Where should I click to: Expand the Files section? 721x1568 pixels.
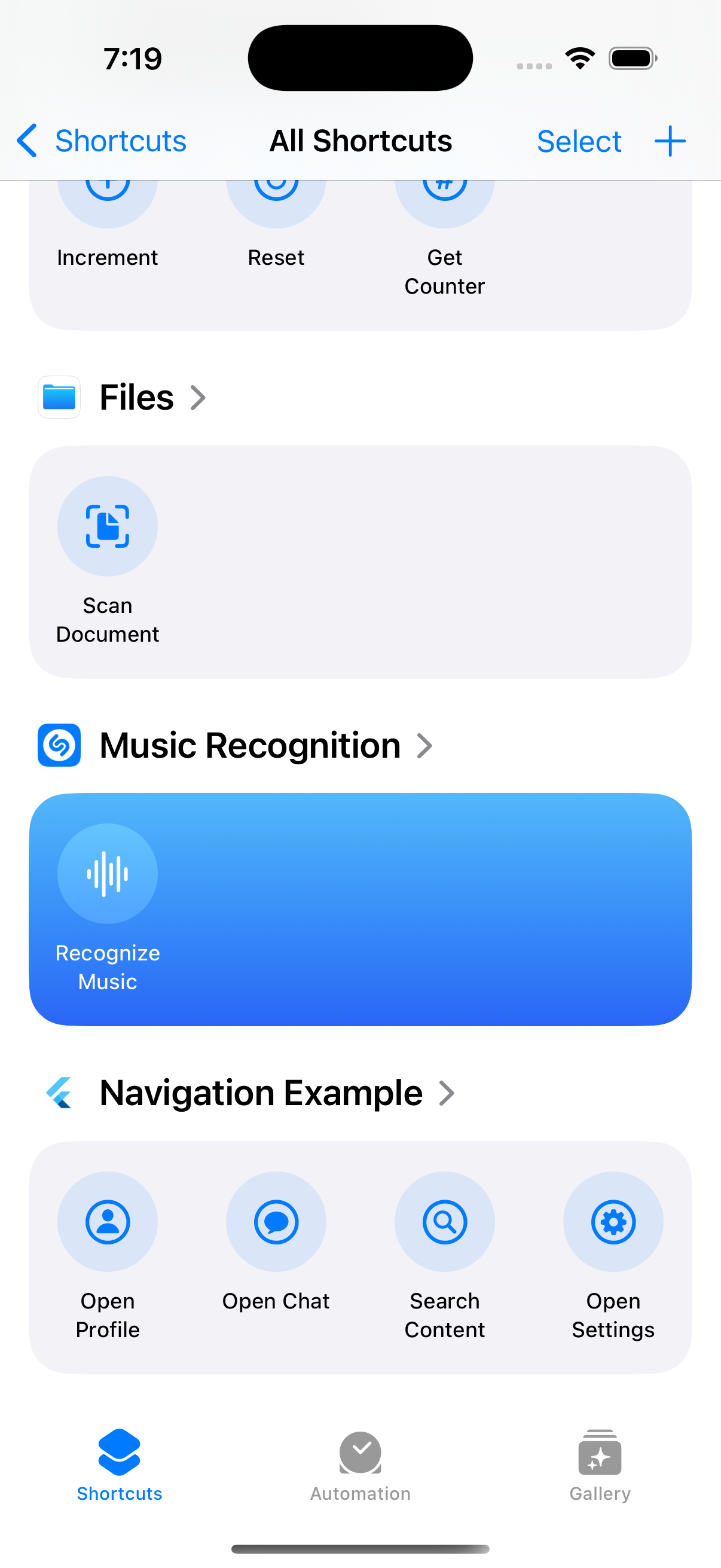tap(198, 398)
